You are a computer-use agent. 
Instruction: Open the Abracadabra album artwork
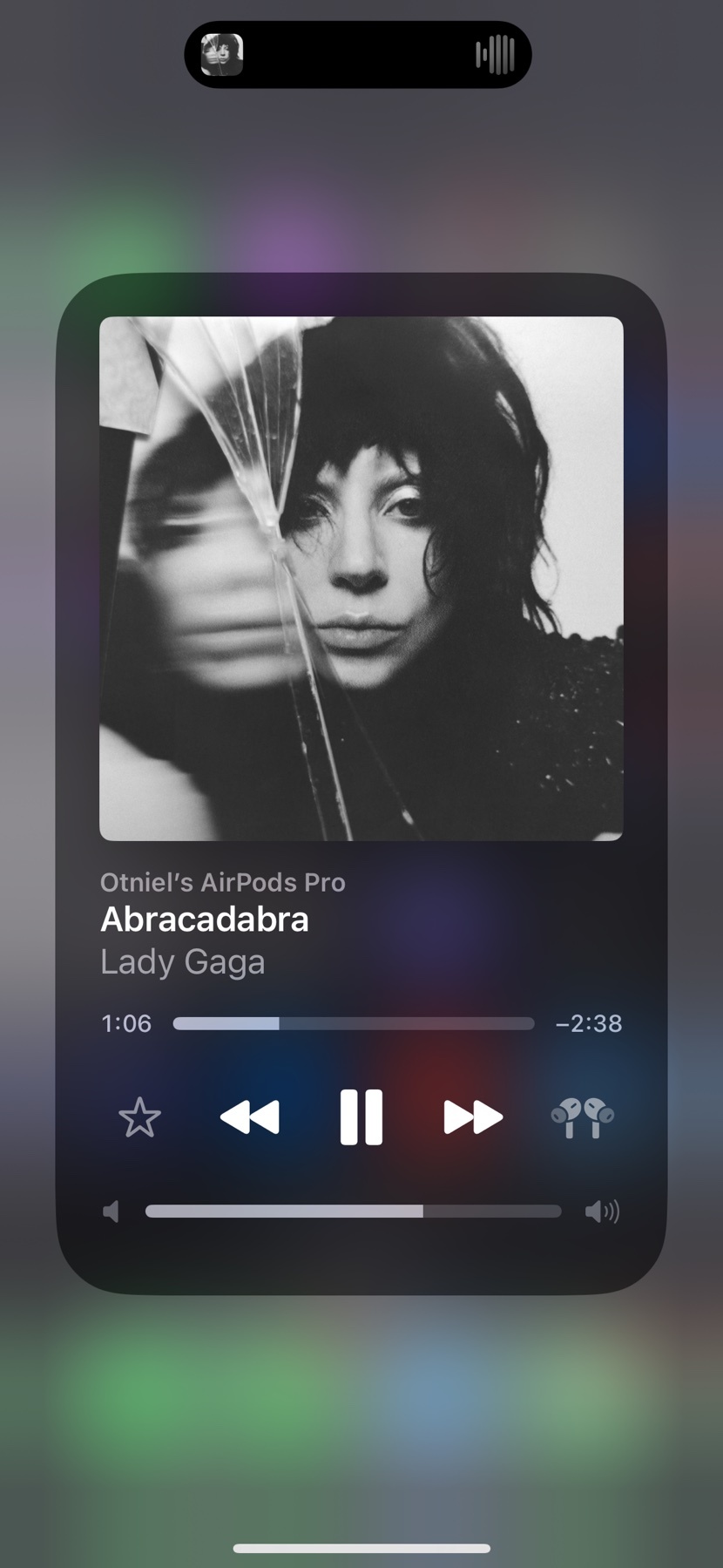tap(361, 578)
